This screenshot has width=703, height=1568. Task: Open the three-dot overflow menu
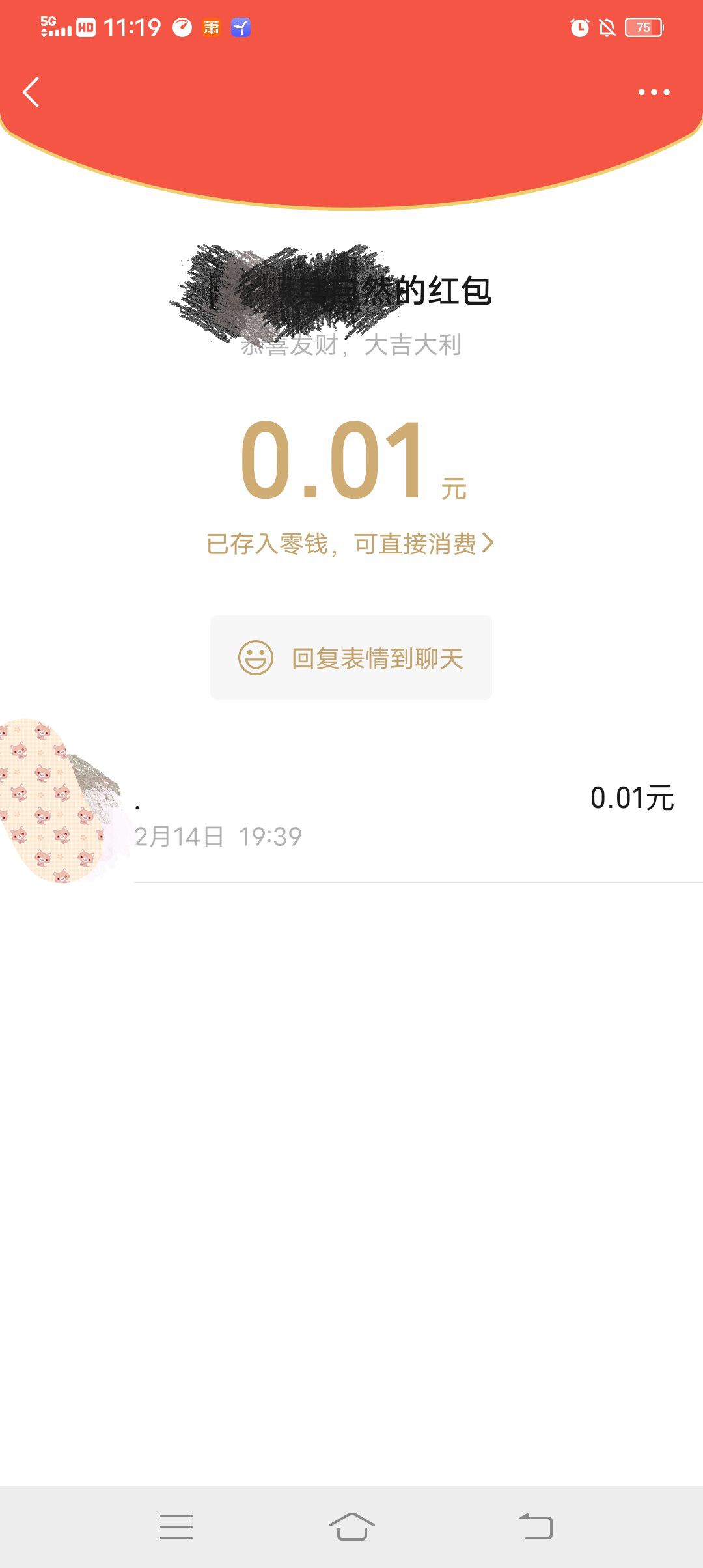point(654,92)
